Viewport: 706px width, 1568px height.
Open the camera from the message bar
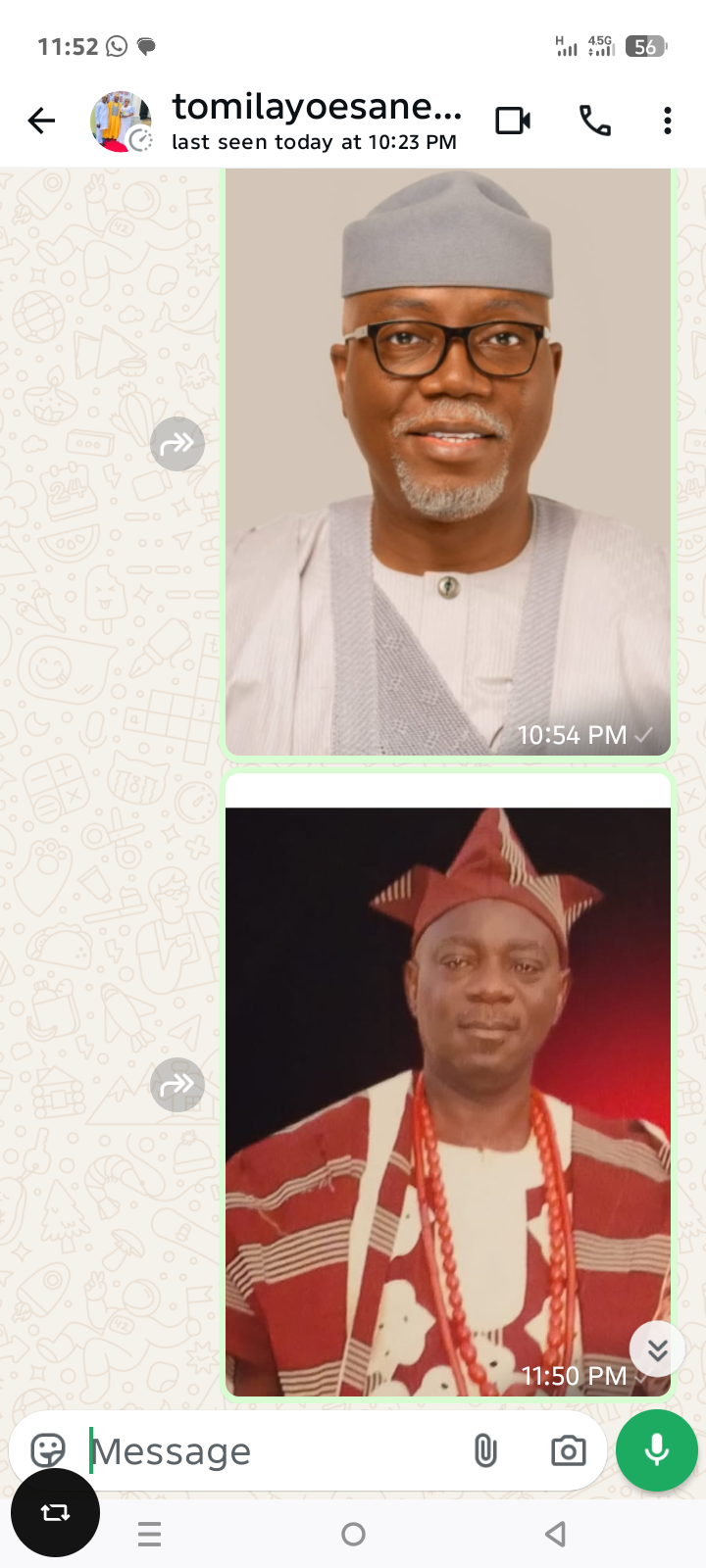pyautogui.click(x=568, y=1450)
